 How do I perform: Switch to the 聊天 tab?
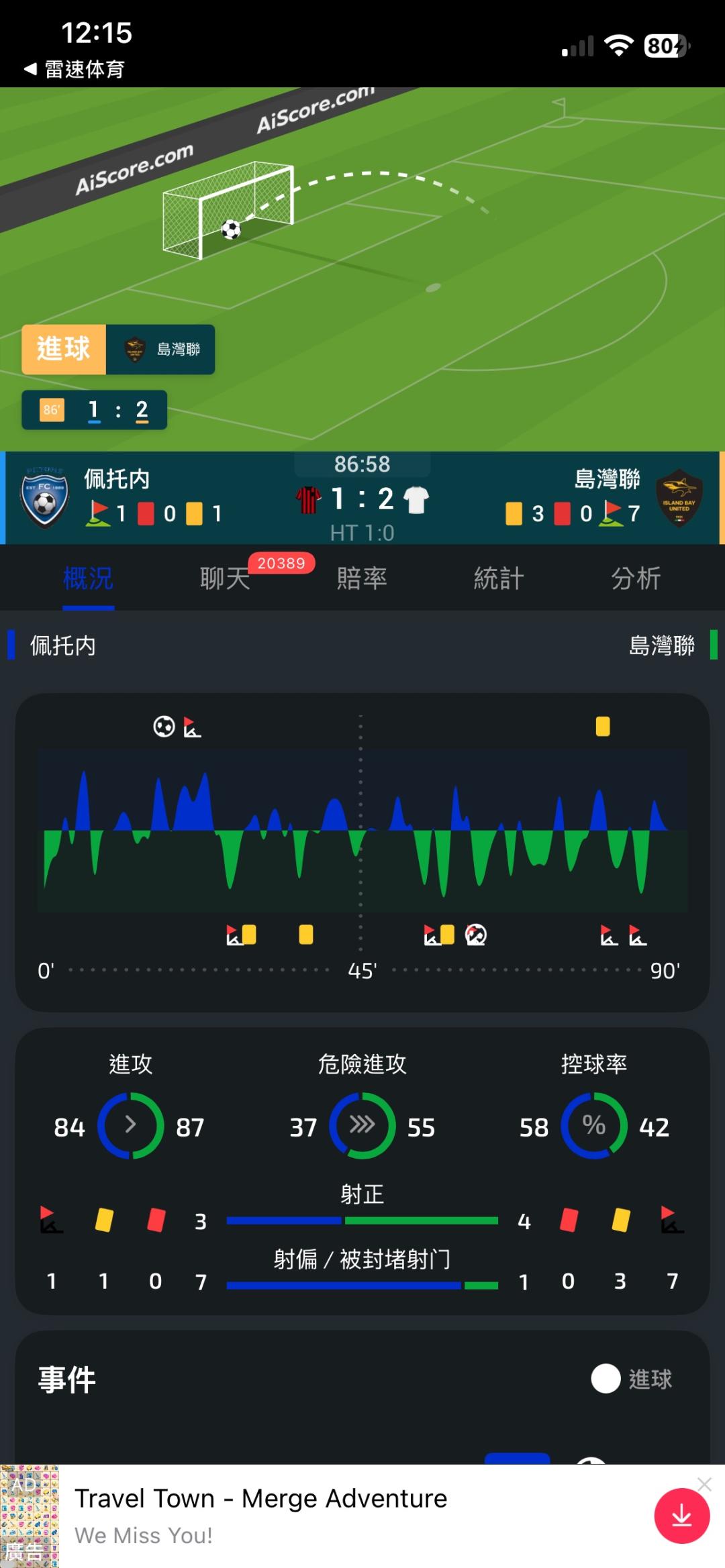coord(225,578)
